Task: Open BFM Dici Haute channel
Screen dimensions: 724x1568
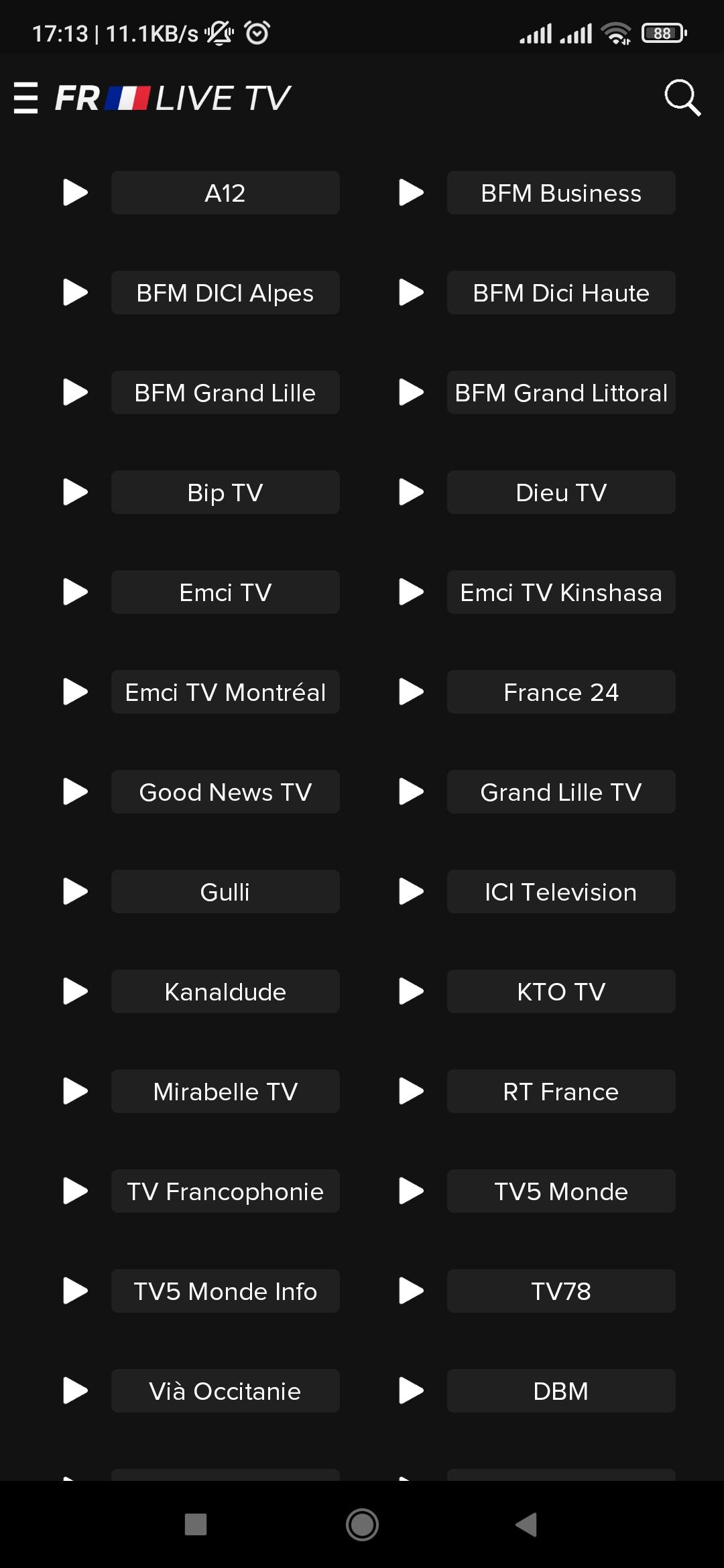Action: click(x=560, y=293)
